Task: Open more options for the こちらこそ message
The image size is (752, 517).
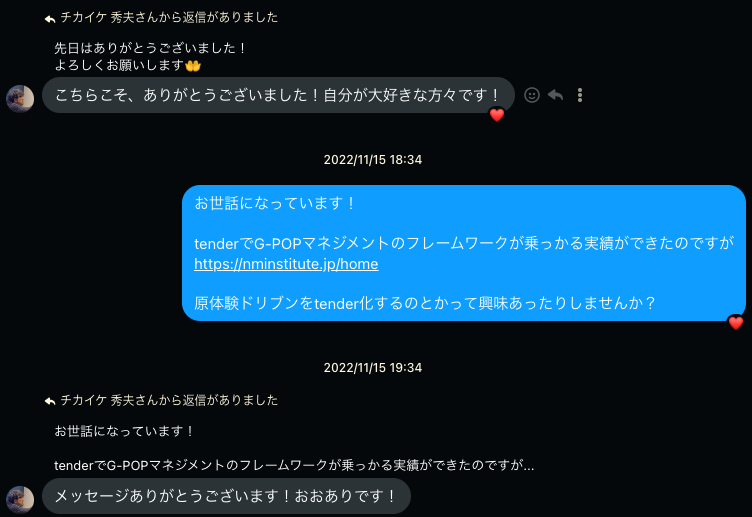Action: point(580,95)
